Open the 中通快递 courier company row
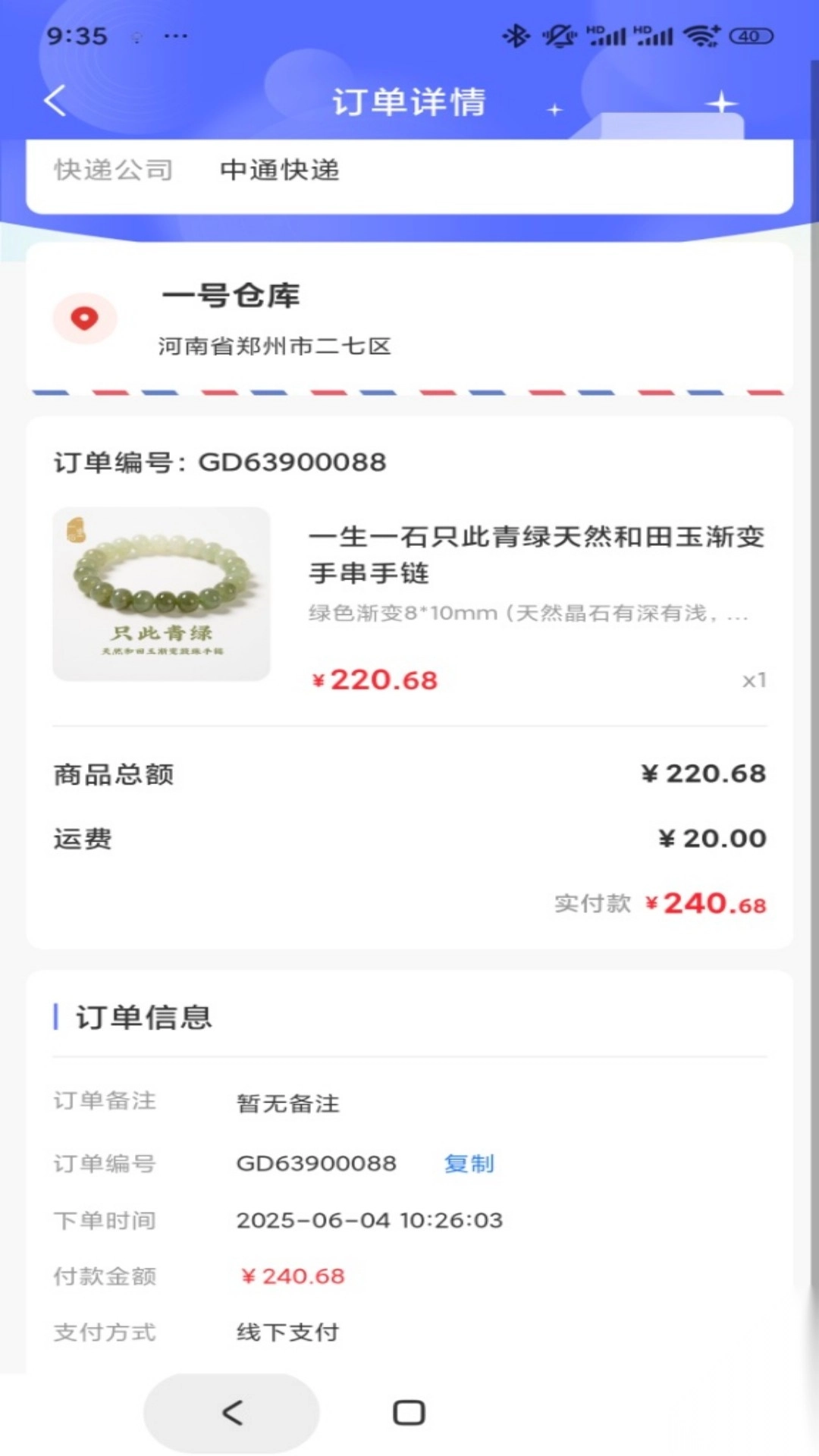The image size is (819, 1456). click(x=280, y=171)
